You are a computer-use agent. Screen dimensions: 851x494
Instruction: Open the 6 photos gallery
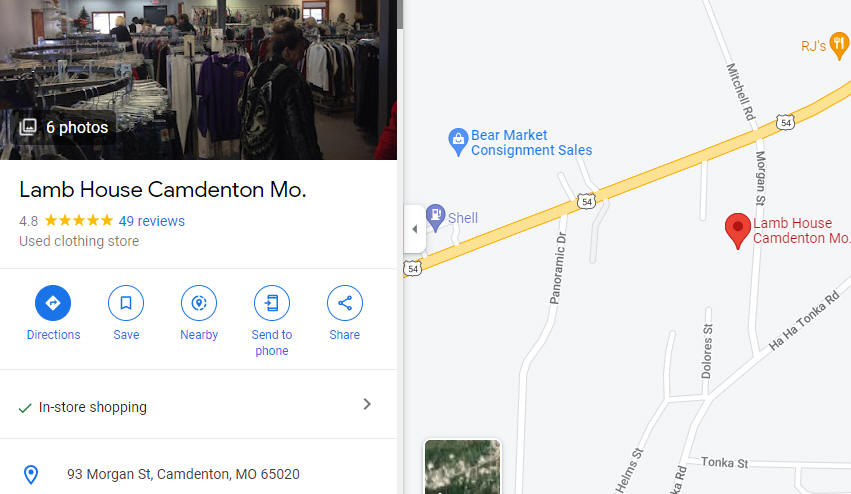coord(64,127)
